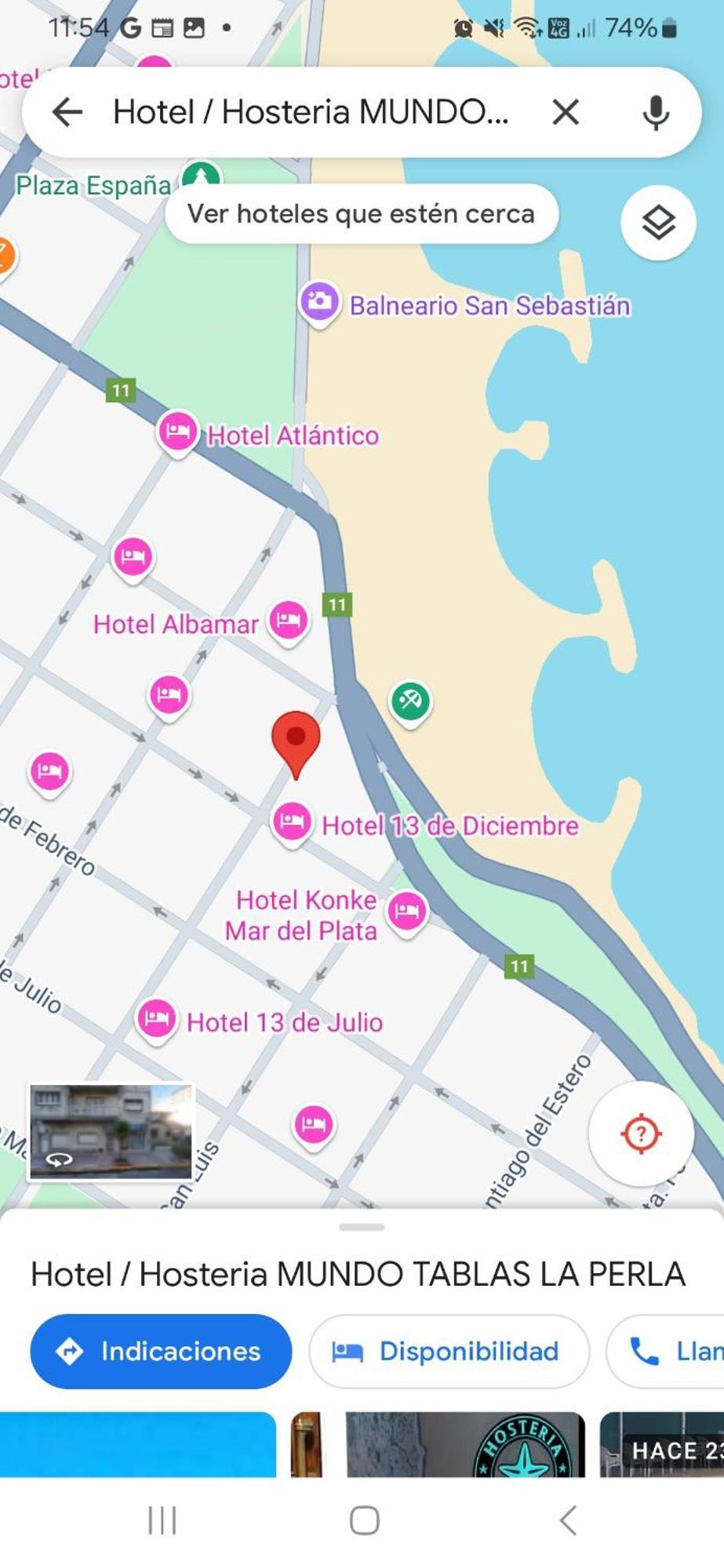This screenshot has height=1568, width=724.
Task: Select the Hotel Albamar map pin
Action: [x=288, y=621]
